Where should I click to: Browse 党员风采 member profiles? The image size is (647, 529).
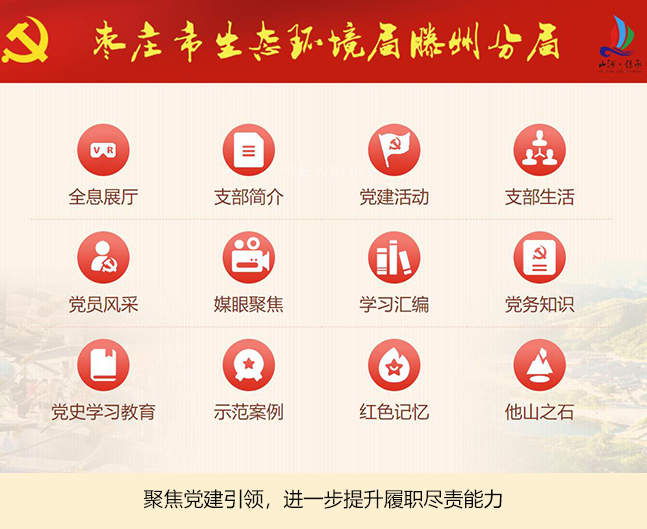[x=103, y=258]
